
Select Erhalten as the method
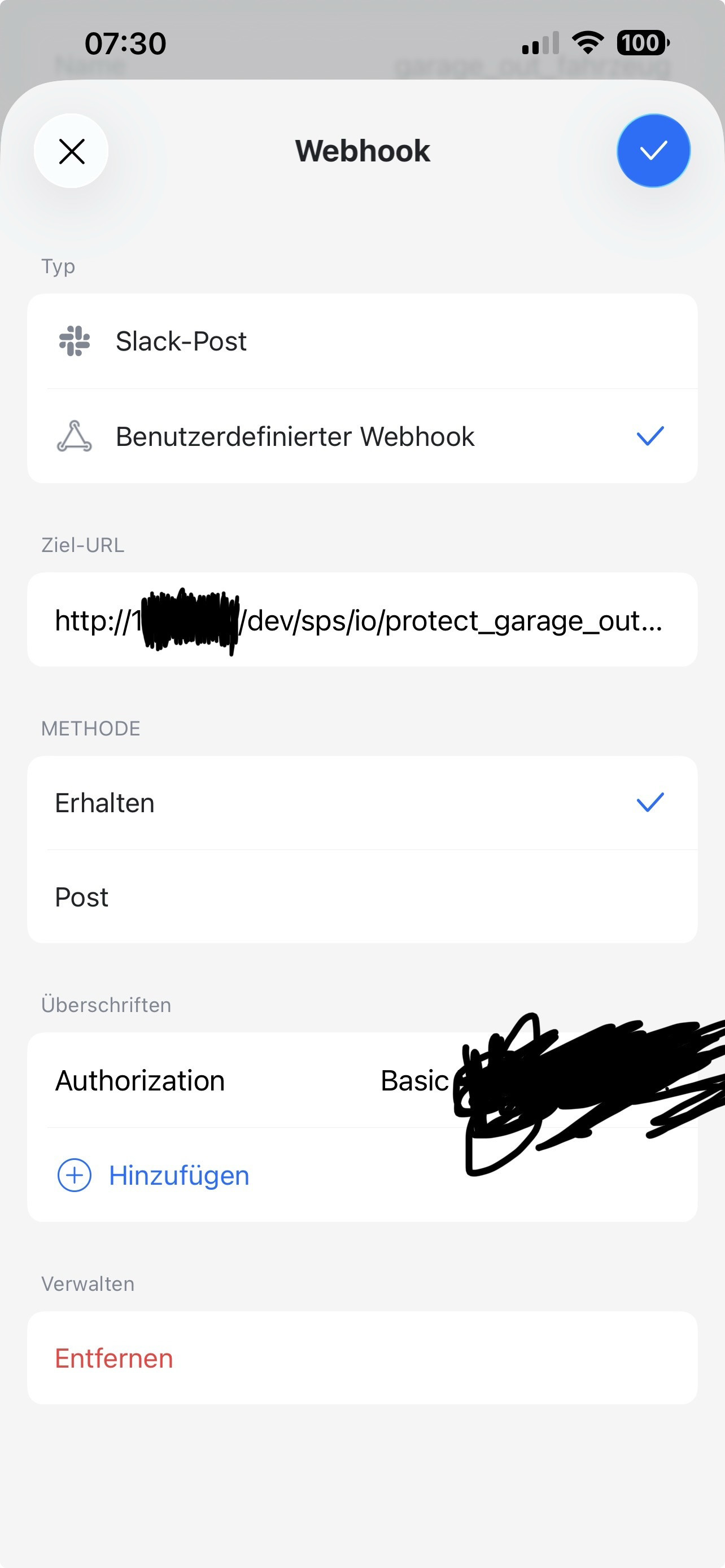pyautogui.click(x=362, y=803)
